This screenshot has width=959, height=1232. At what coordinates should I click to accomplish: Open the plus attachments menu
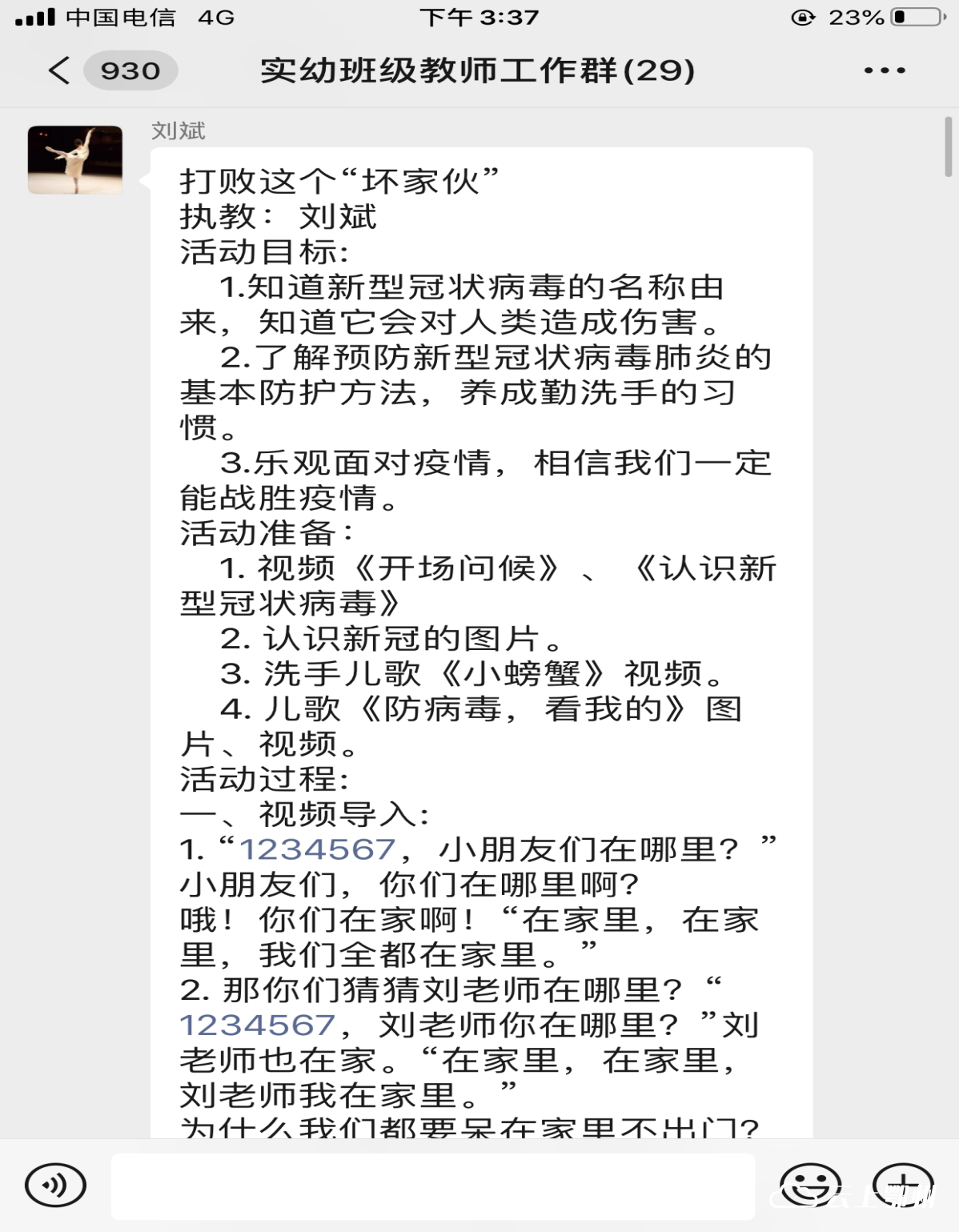point(902,1185)
